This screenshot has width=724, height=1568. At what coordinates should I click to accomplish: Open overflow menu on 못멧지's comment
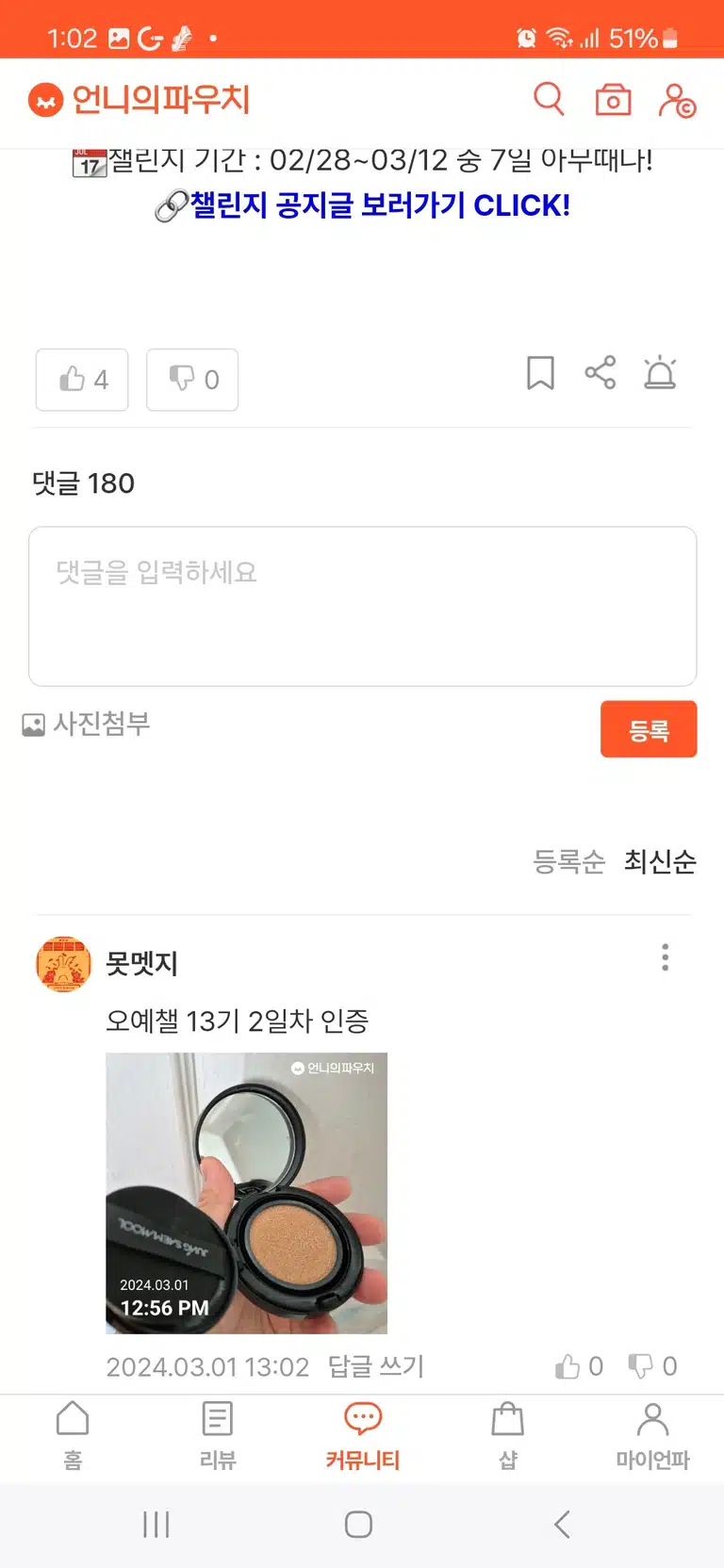click(x=666, y=957)
